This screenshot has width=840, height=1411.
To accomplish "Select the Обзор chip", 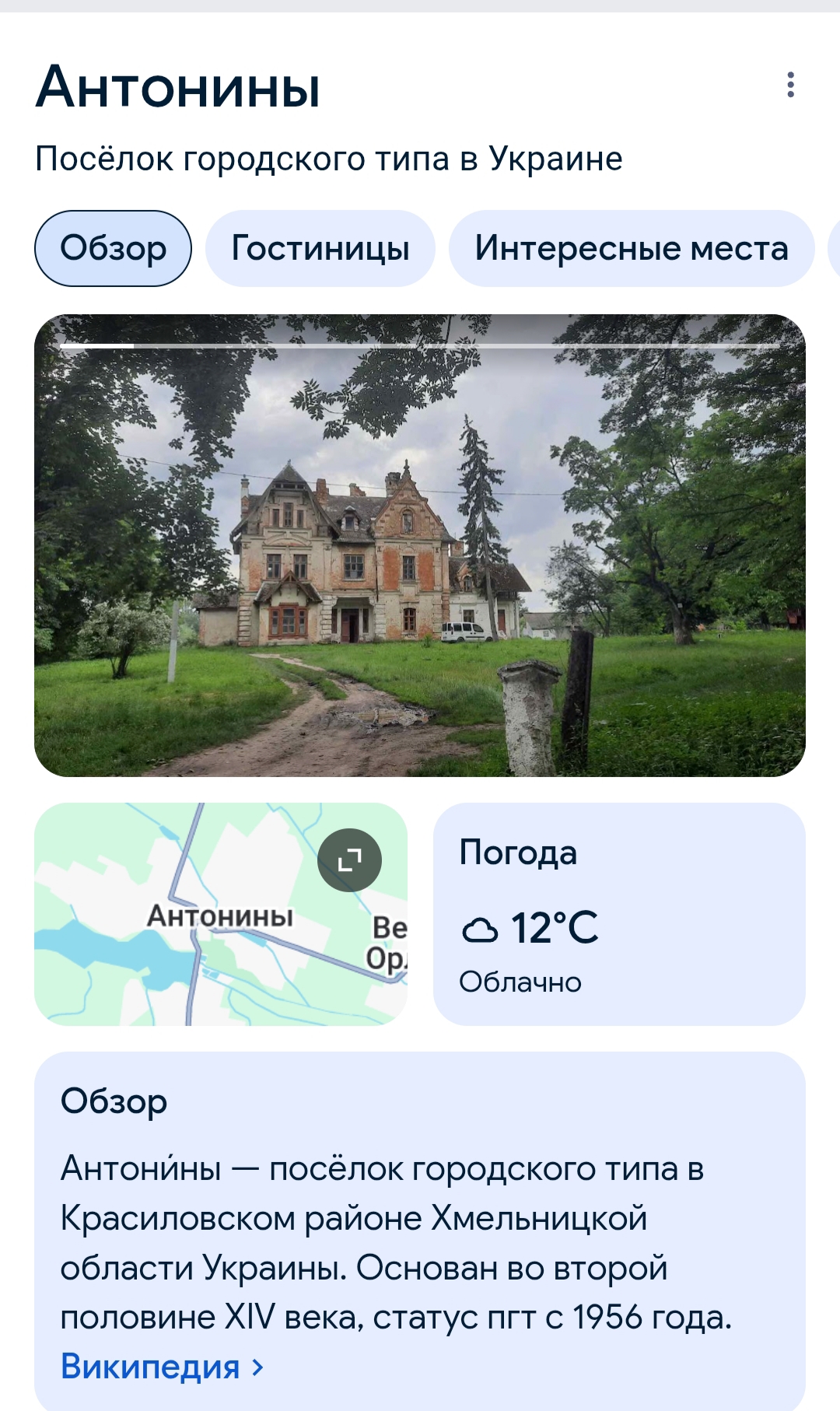I will click(113, 249).
